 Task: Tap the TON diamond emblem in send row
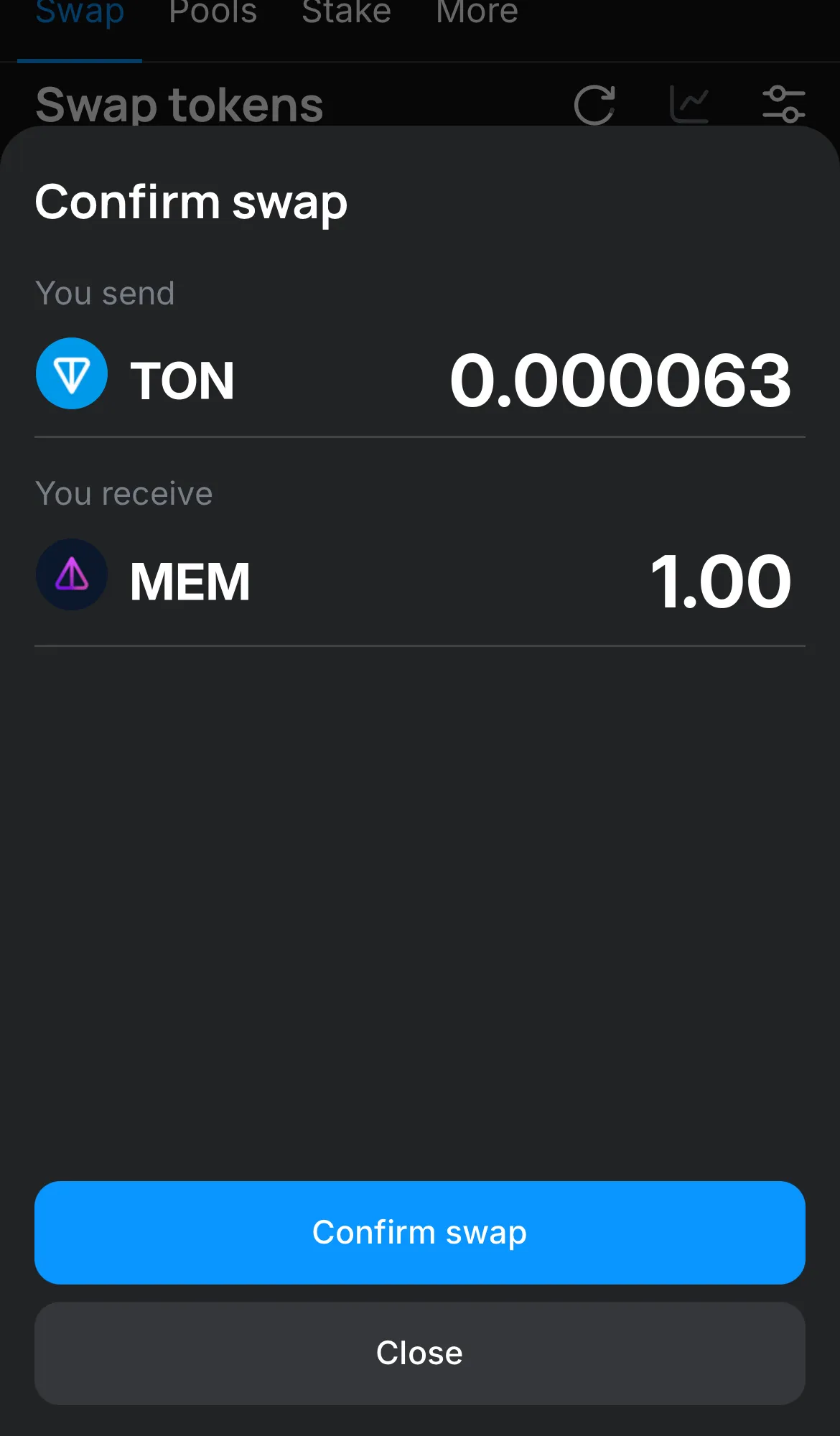[72, 374]
